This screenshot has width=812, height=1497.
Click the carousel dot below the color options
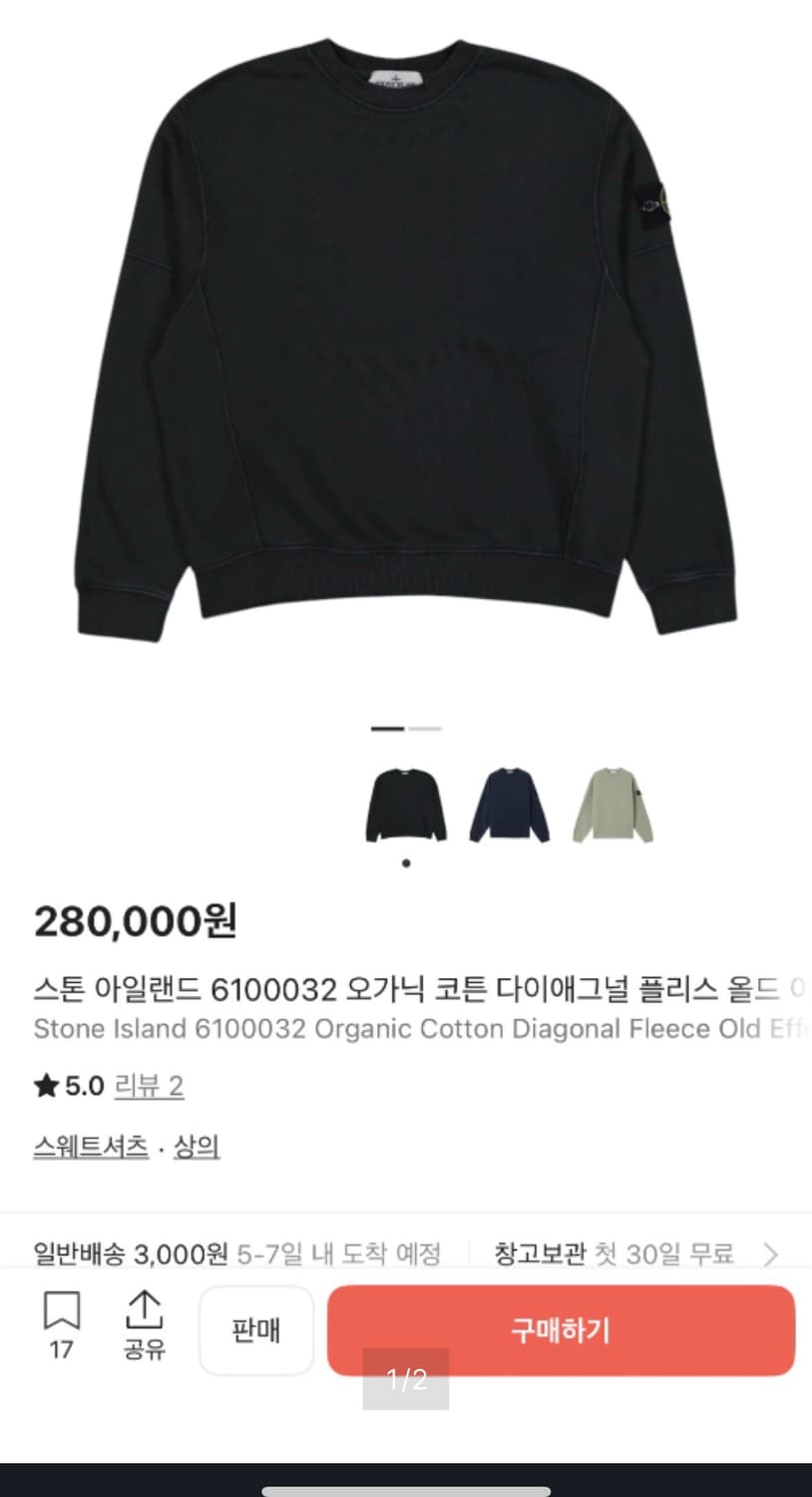pyautogui.click(x=406, y=864)
